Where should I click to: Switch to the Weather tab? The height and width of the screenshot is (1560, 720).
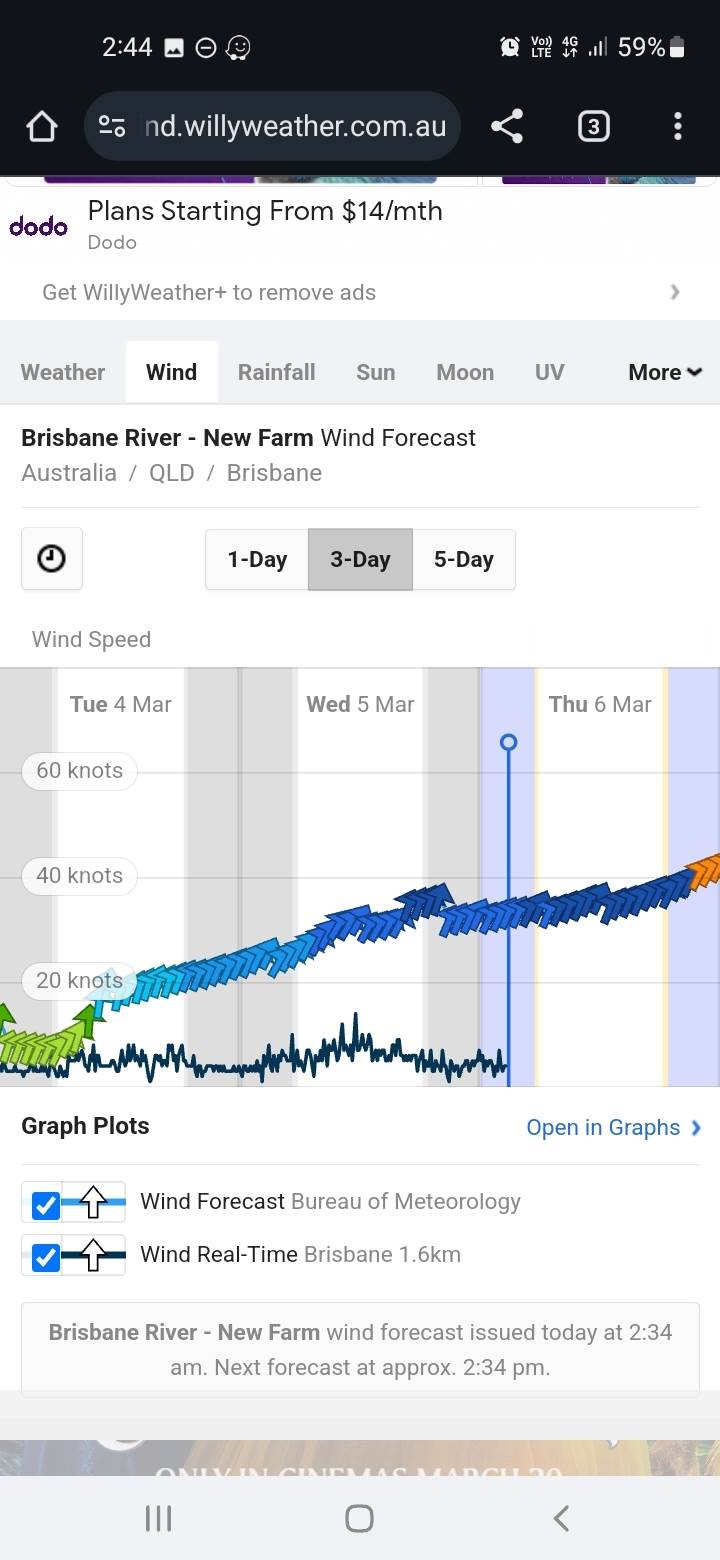click(63, 372)
